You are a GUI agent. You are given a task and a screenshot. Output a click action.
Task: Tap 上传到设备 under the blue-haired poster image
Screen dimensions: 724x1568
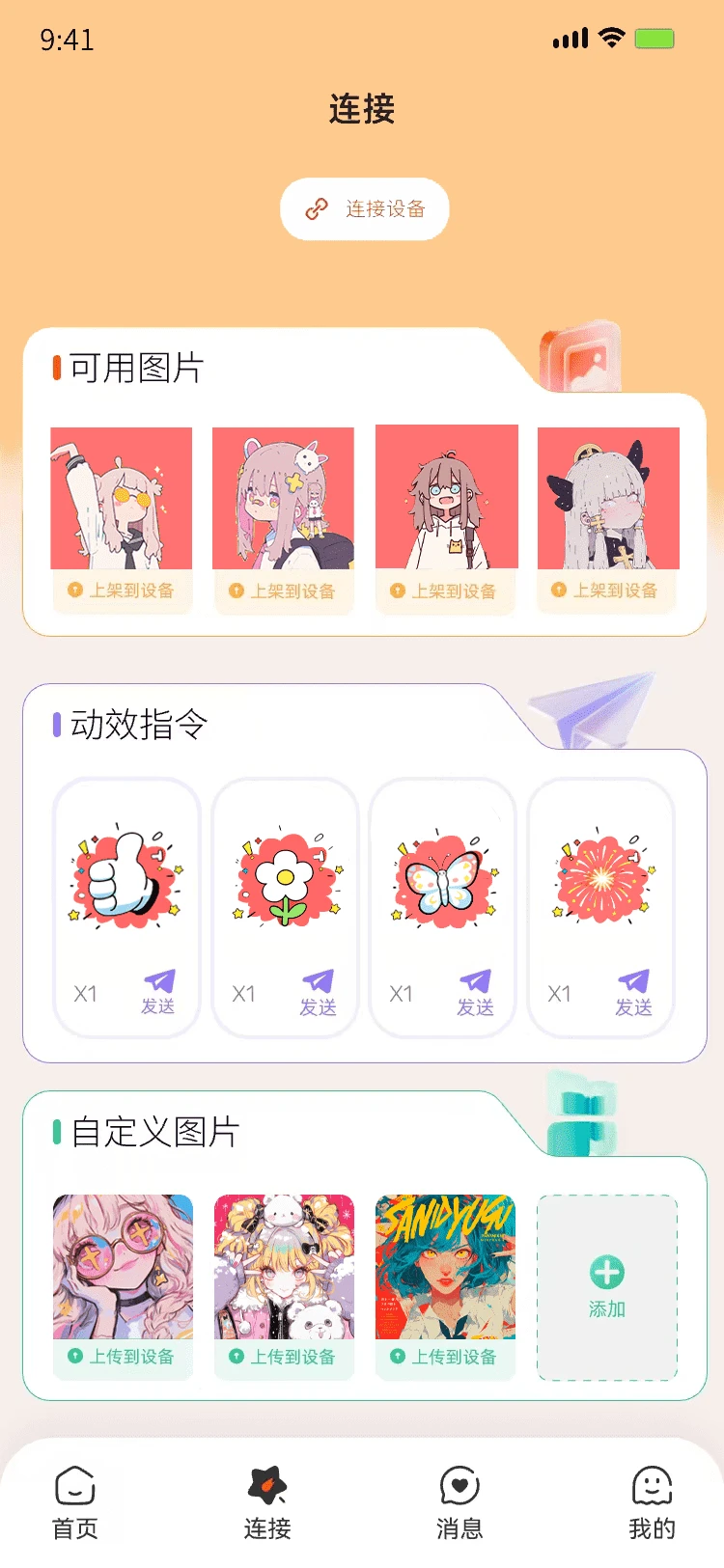(x=445, y=1357)
